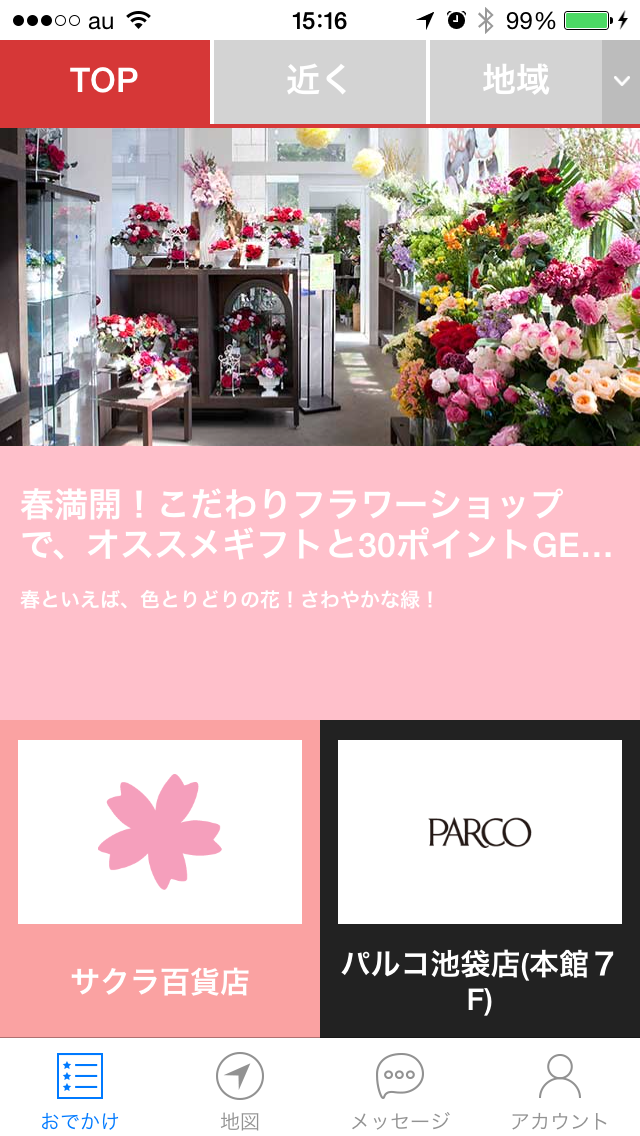This screenshot has height=1136, width=640.
Task: Expand the tab list dropdown arrow
Action: coord(621,82)
